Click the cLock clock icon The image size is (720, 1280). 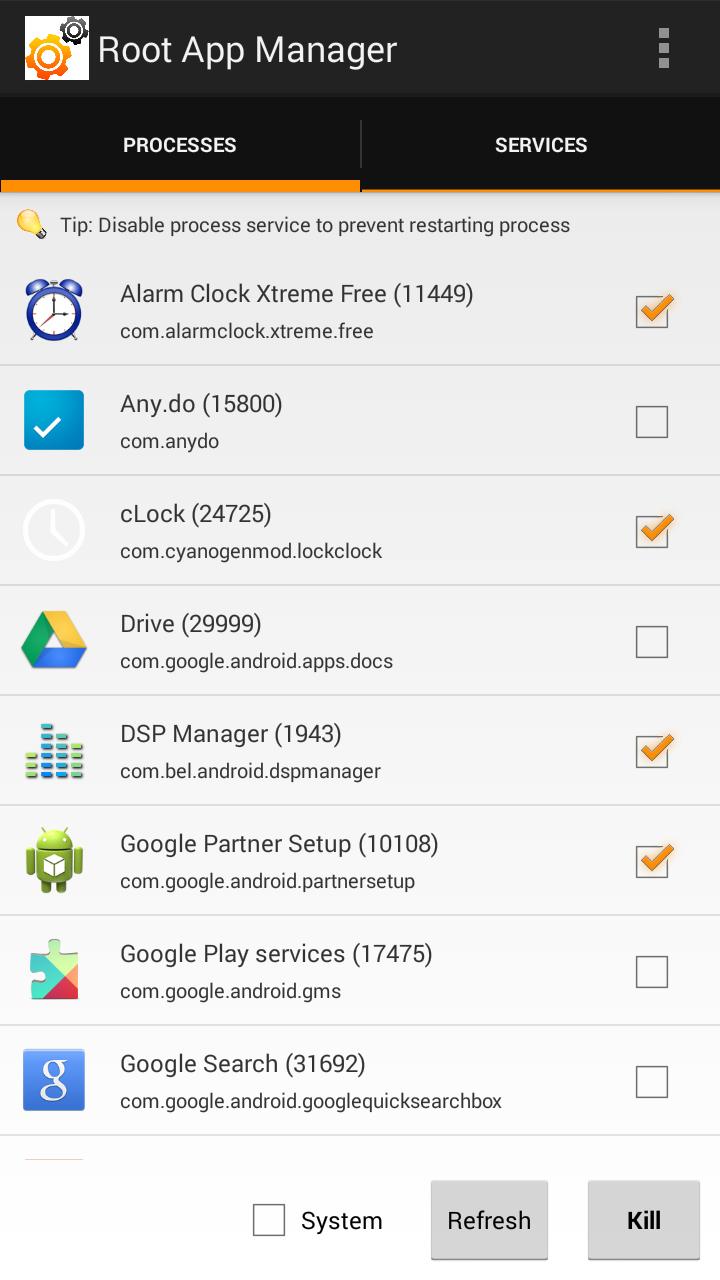pos(53,530)
